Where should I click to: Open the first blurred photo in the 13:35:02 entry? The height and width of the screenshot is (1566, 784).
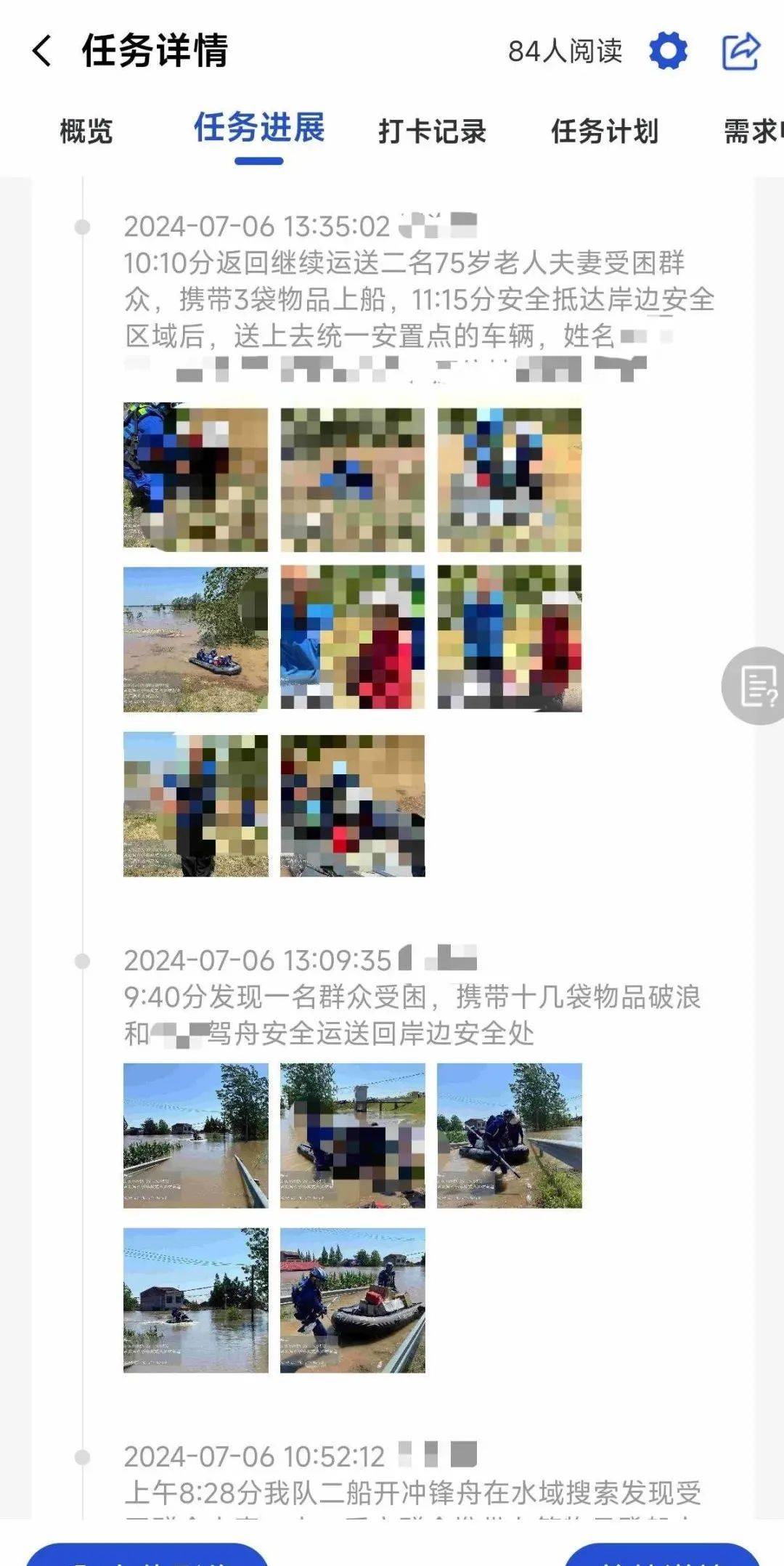point(195,477)
